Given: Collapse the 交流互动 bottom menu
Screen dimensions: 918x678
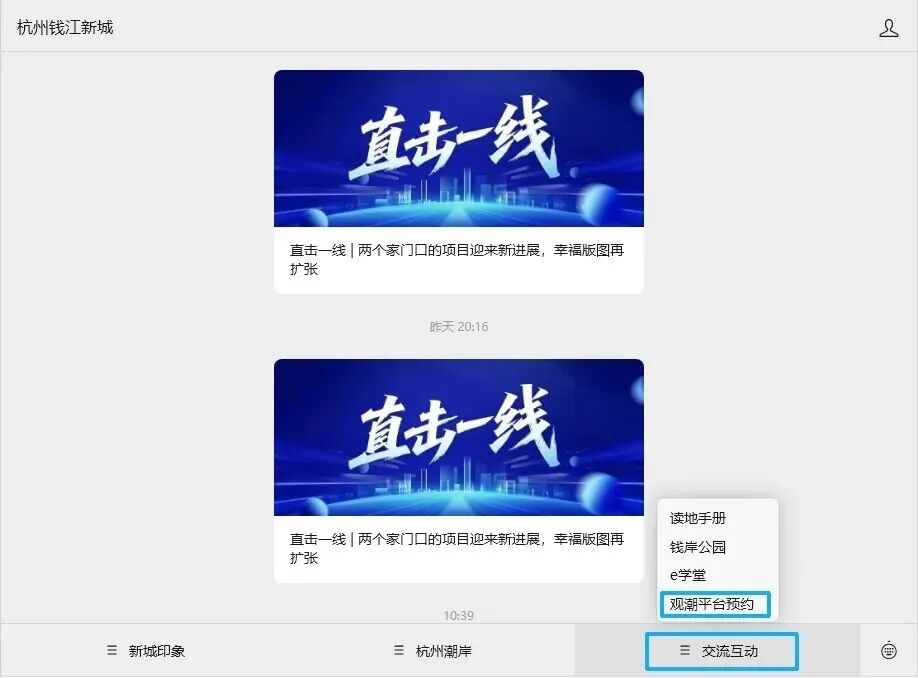Looking at the screenshot, I should pyautogui.click(x=720, y=651).
